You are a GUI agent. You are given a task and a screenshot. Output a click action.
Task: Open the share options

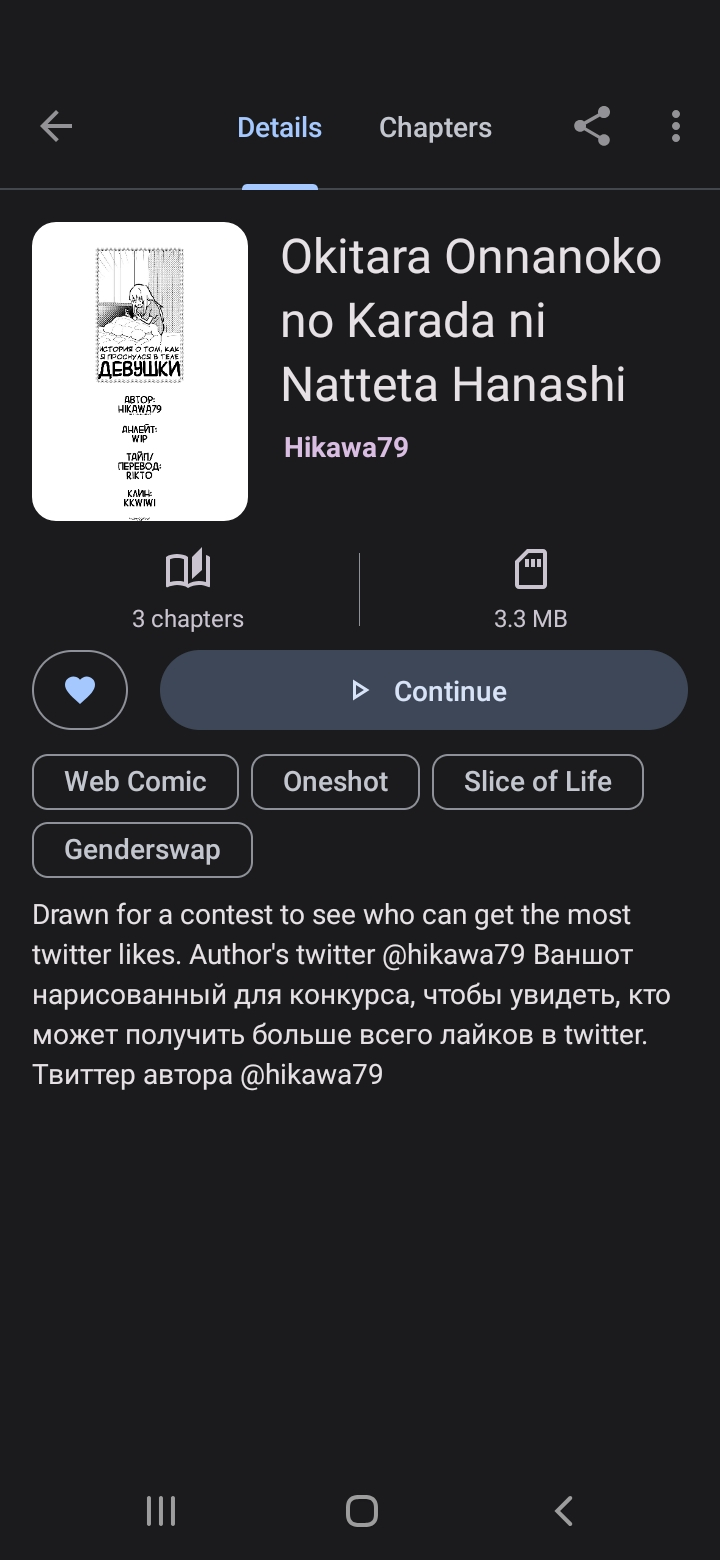coord(591,126)
